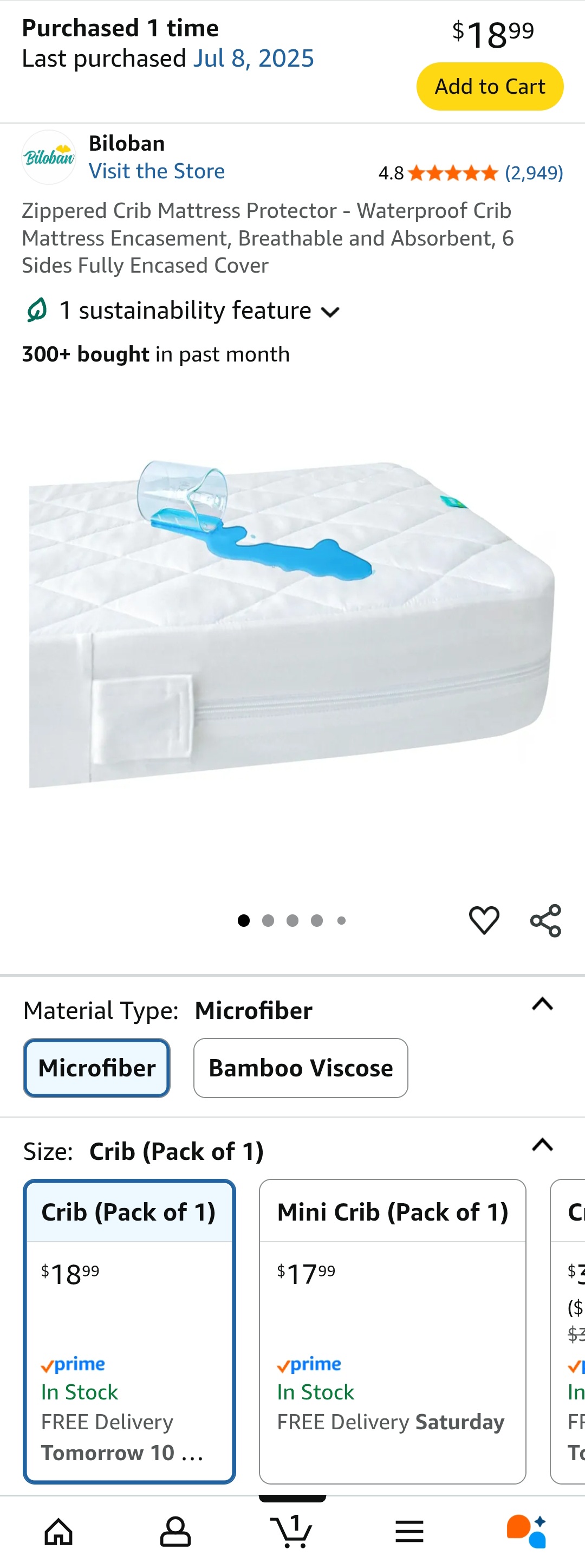Open the Jul 8, 2025 purchase link
This screenshot has width=585, height=1568.
[x=253, y=59]
